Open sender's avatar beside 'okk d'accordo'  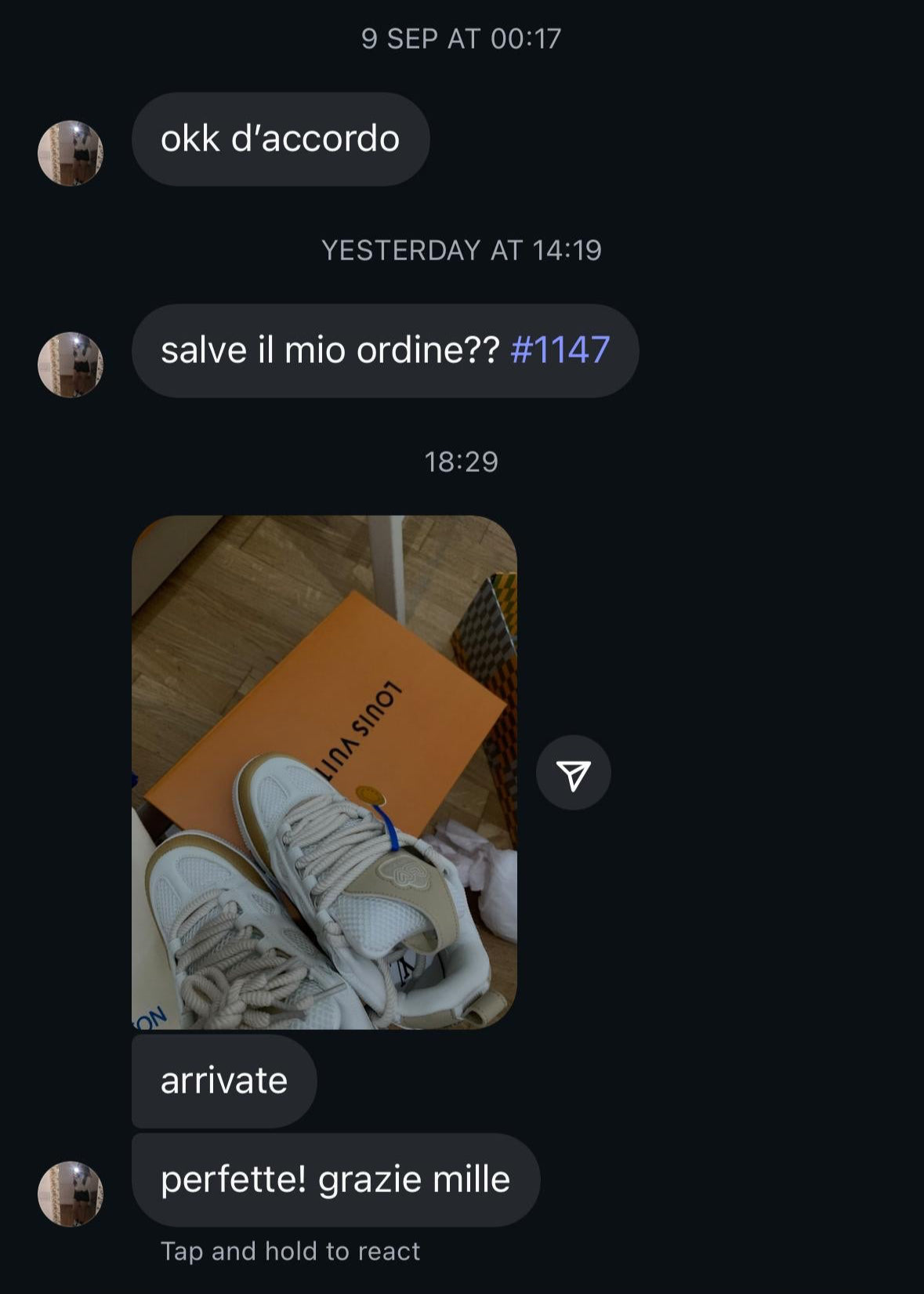(71, 153)
